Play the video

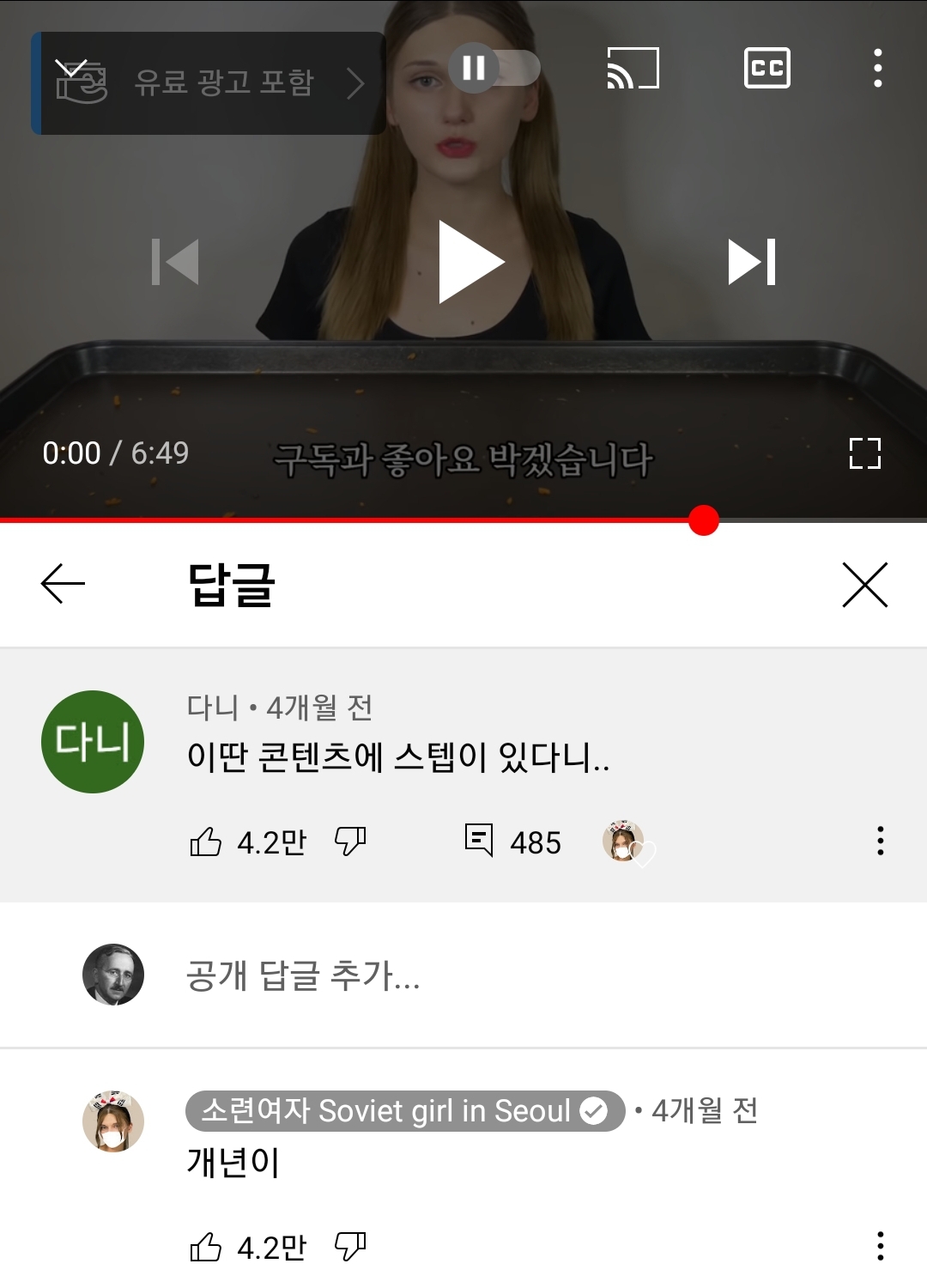click(x=470, y=262)
